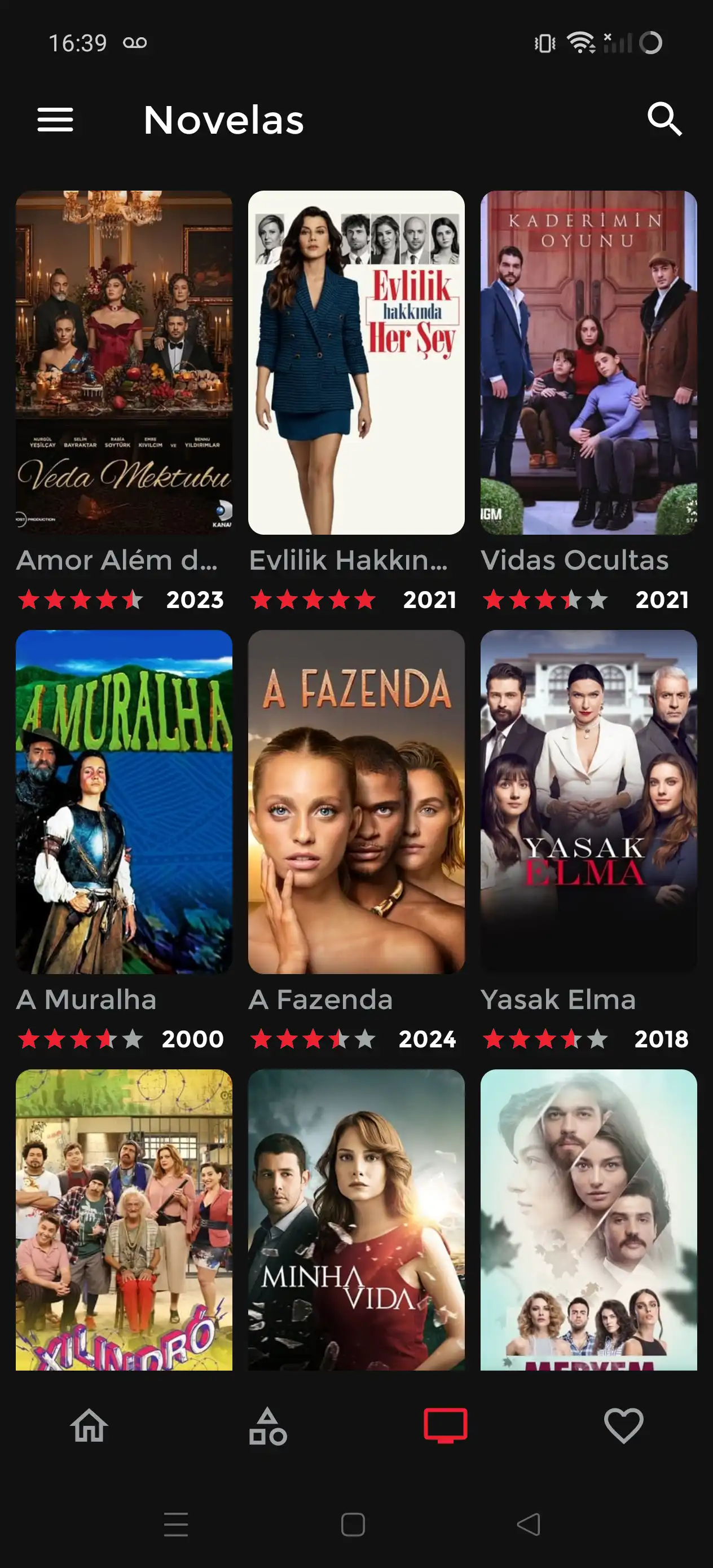Screen dimensions: 713x1568
Task: Select the Minha Vida poster
Action: pyautogui.click(x=356, y=1219)
